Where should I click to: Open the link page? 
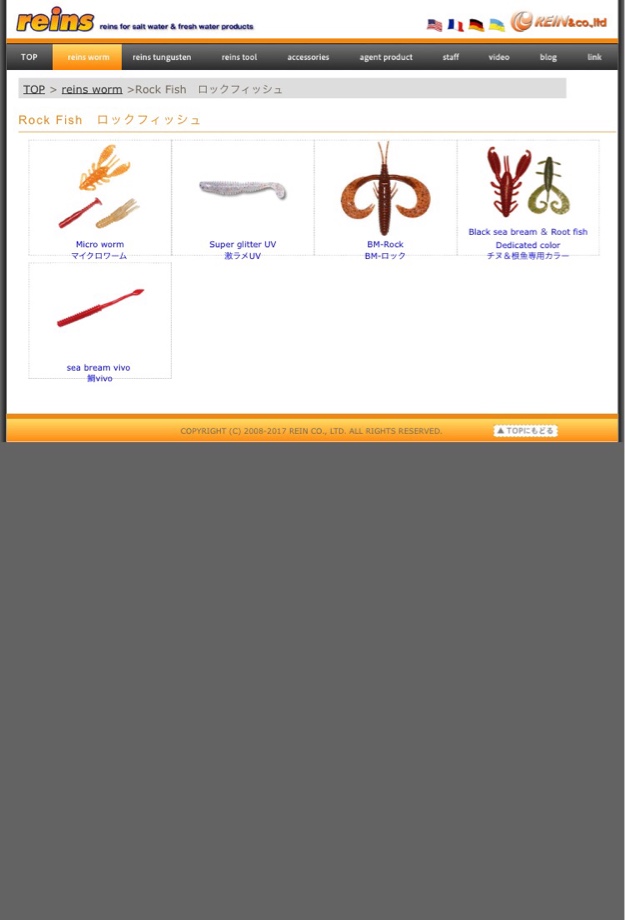(594, 57)
